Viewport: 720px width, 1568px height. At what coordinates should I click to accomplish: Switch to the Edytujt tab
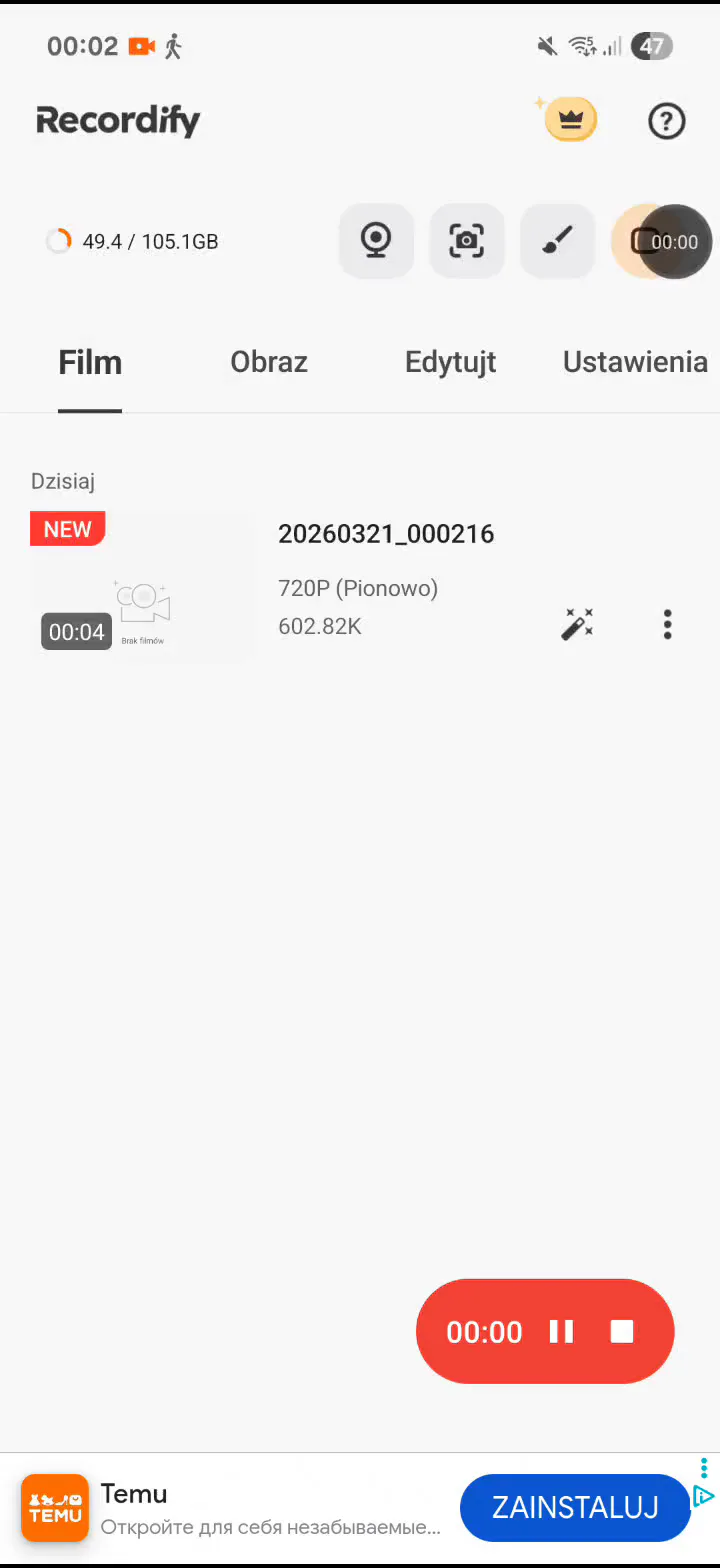450,362
